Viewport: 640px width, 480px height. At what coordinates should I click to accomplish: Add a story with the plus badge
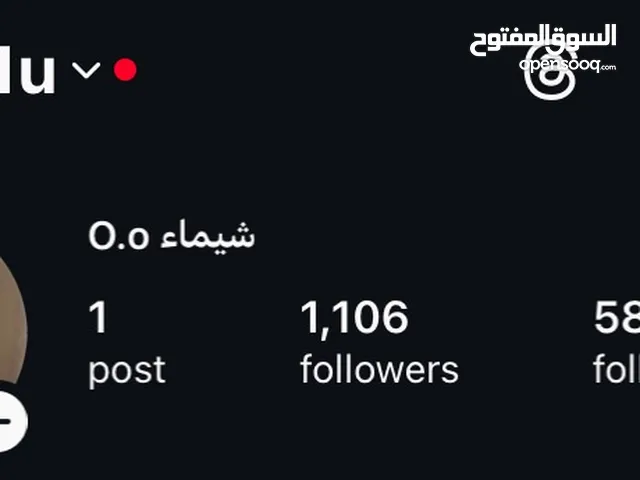tap(8, 420)
